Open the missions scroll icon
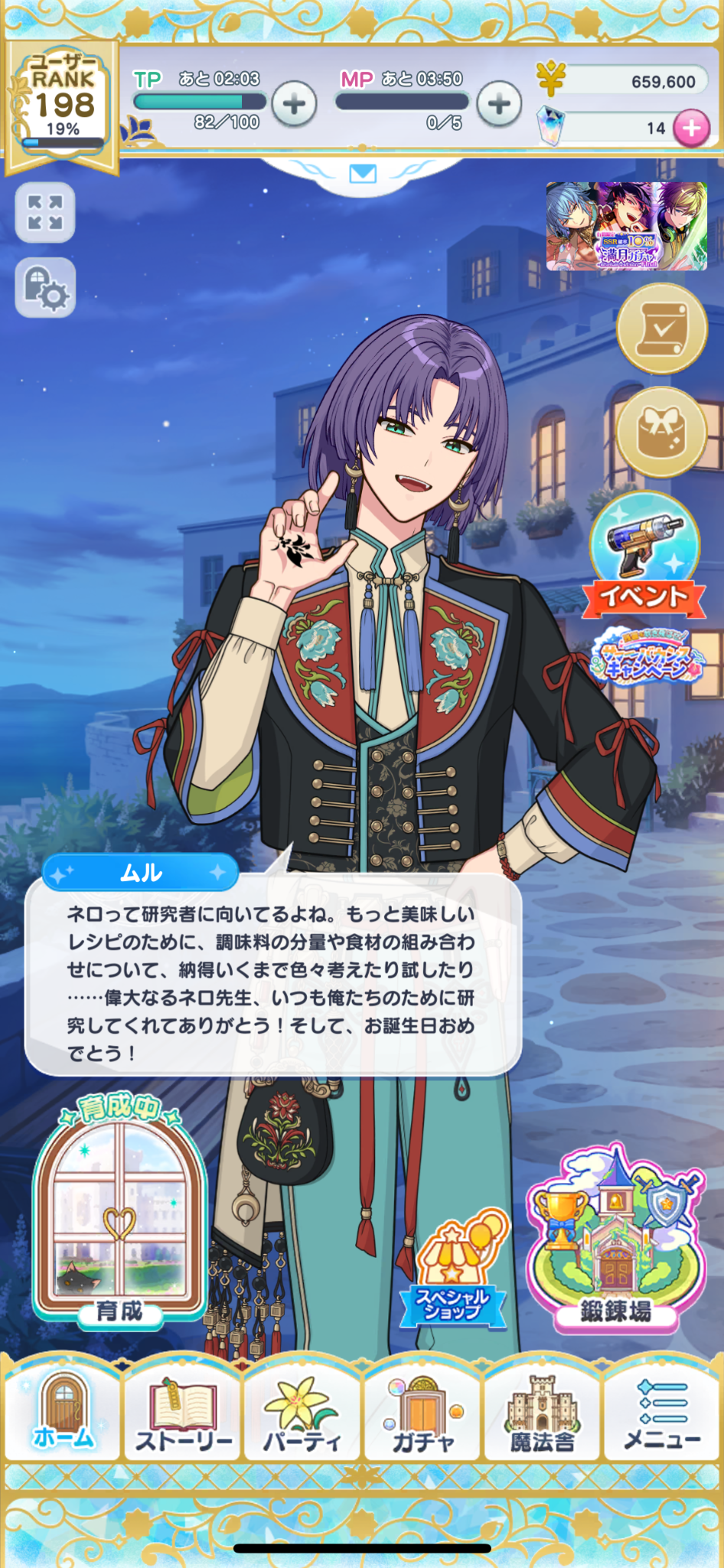This screenshot has height=1568, width=724. (661, 329)
